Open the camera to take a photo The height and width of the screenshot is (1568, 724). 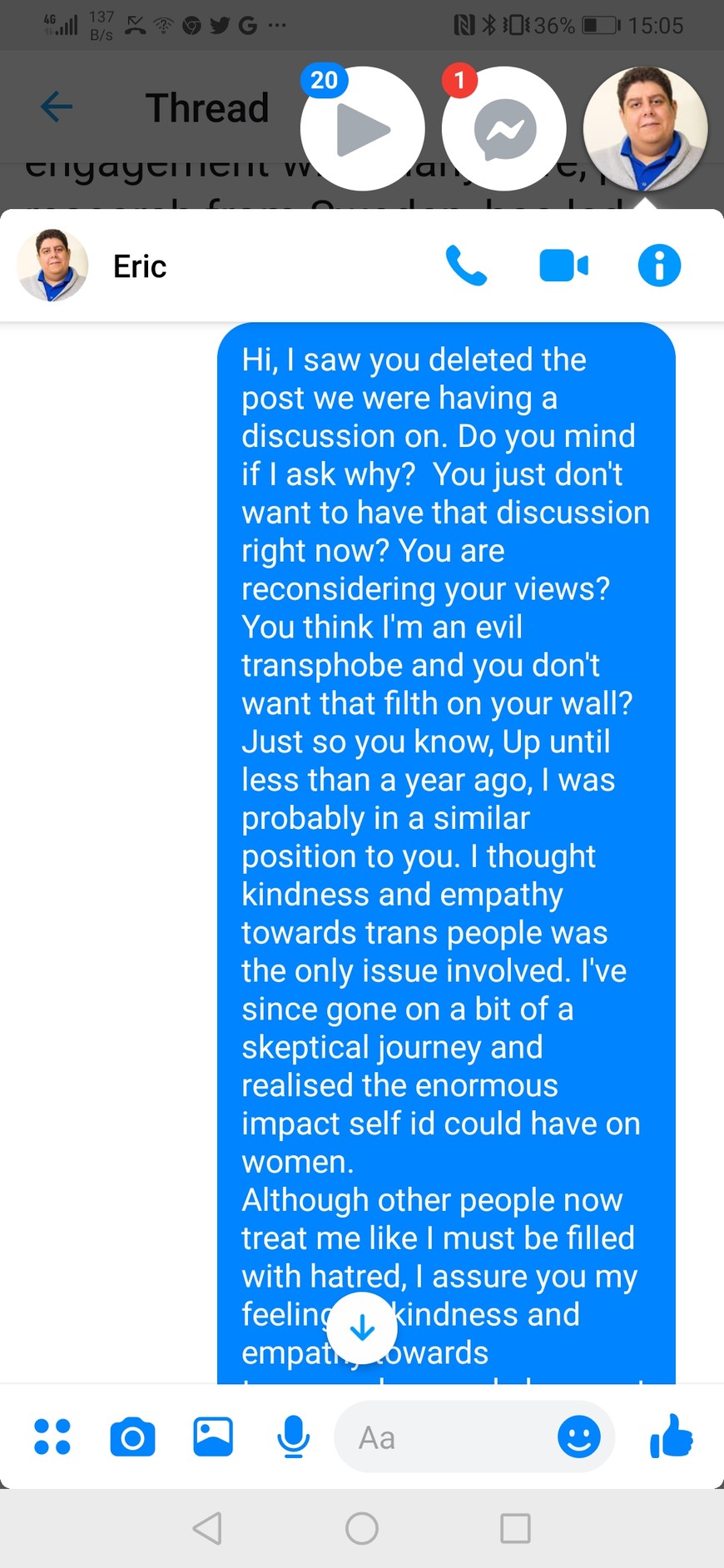132,1437
